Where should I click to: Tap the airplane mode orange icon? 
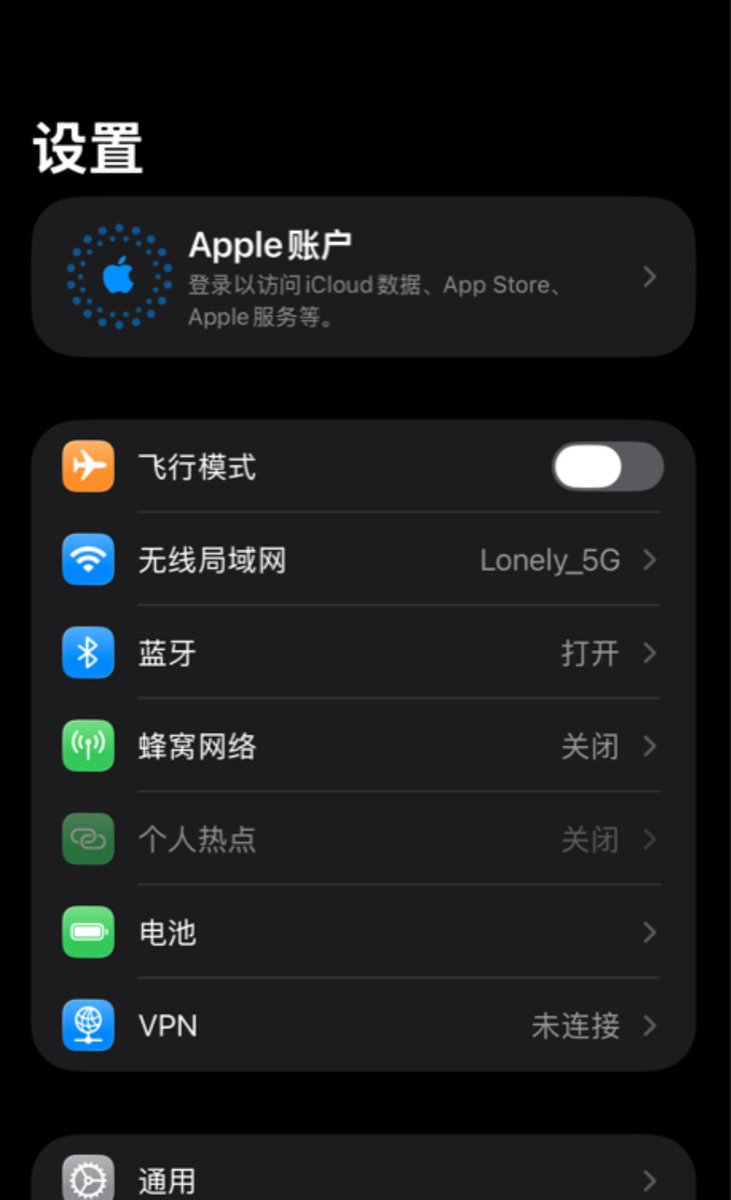point(88,466)
